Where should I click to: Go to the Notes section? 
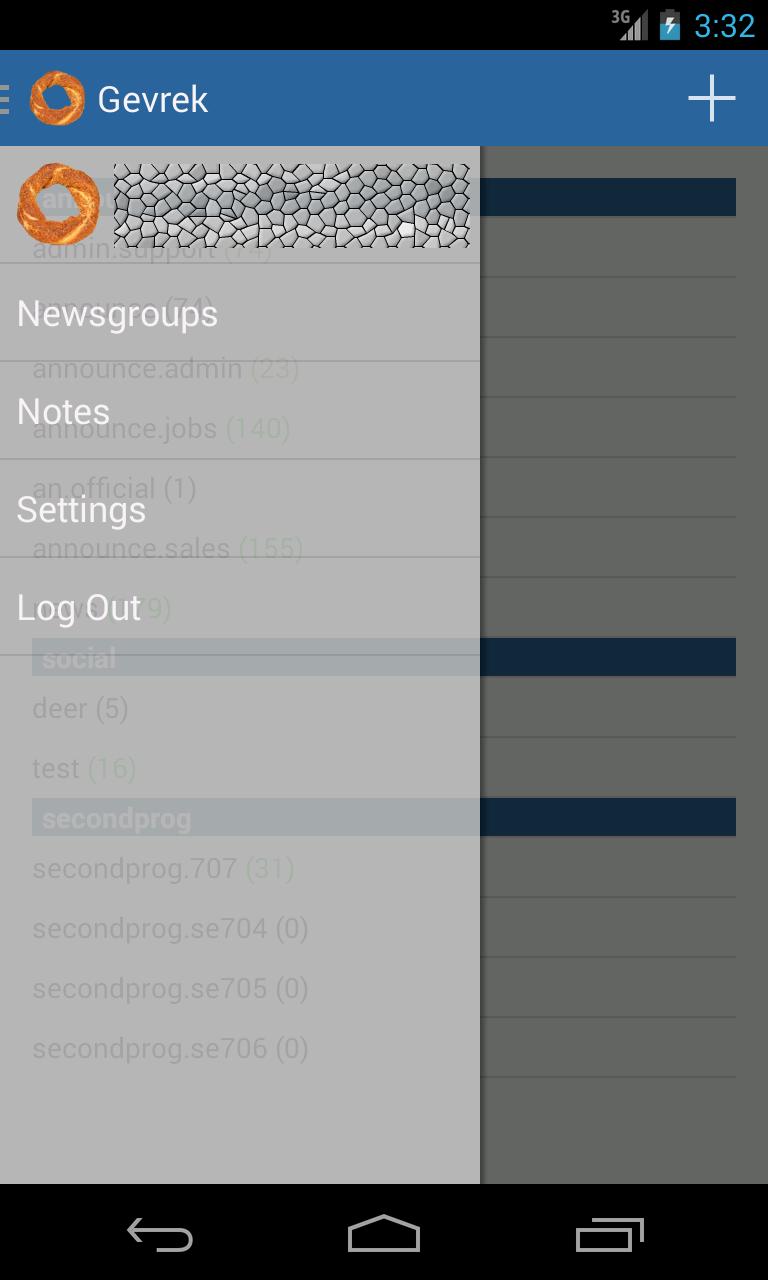click(x=64, y=411)
